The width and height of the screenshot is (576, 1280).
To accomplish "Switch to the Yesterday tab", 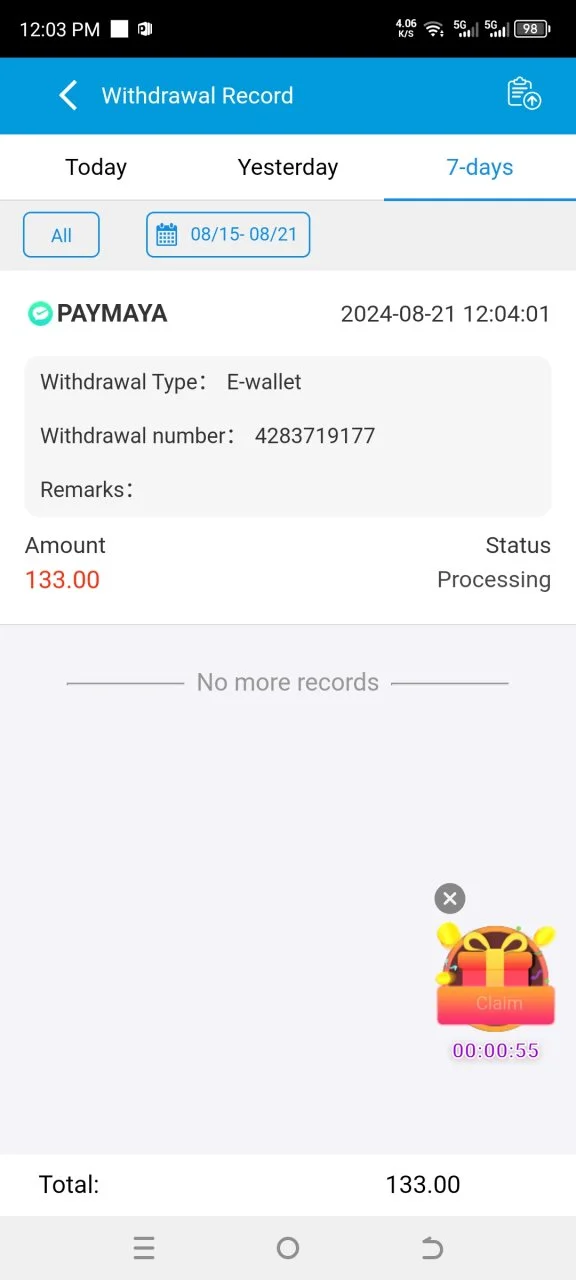I will click(x=288, y=167).
